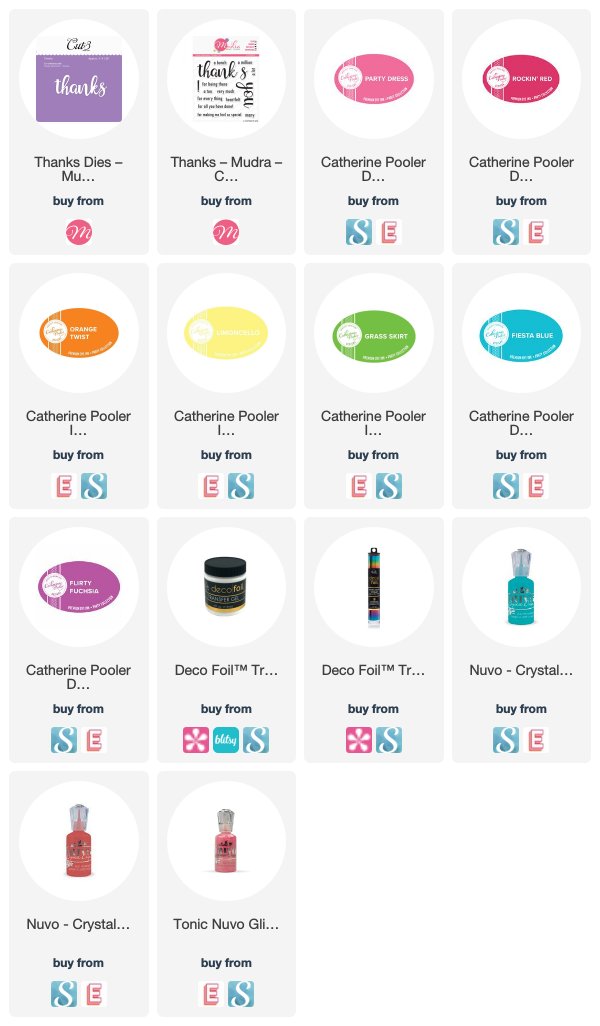600x1026 pixels.
Task: Tap the Blitsy store icon under Deco Foil gel
Action: 226,740
